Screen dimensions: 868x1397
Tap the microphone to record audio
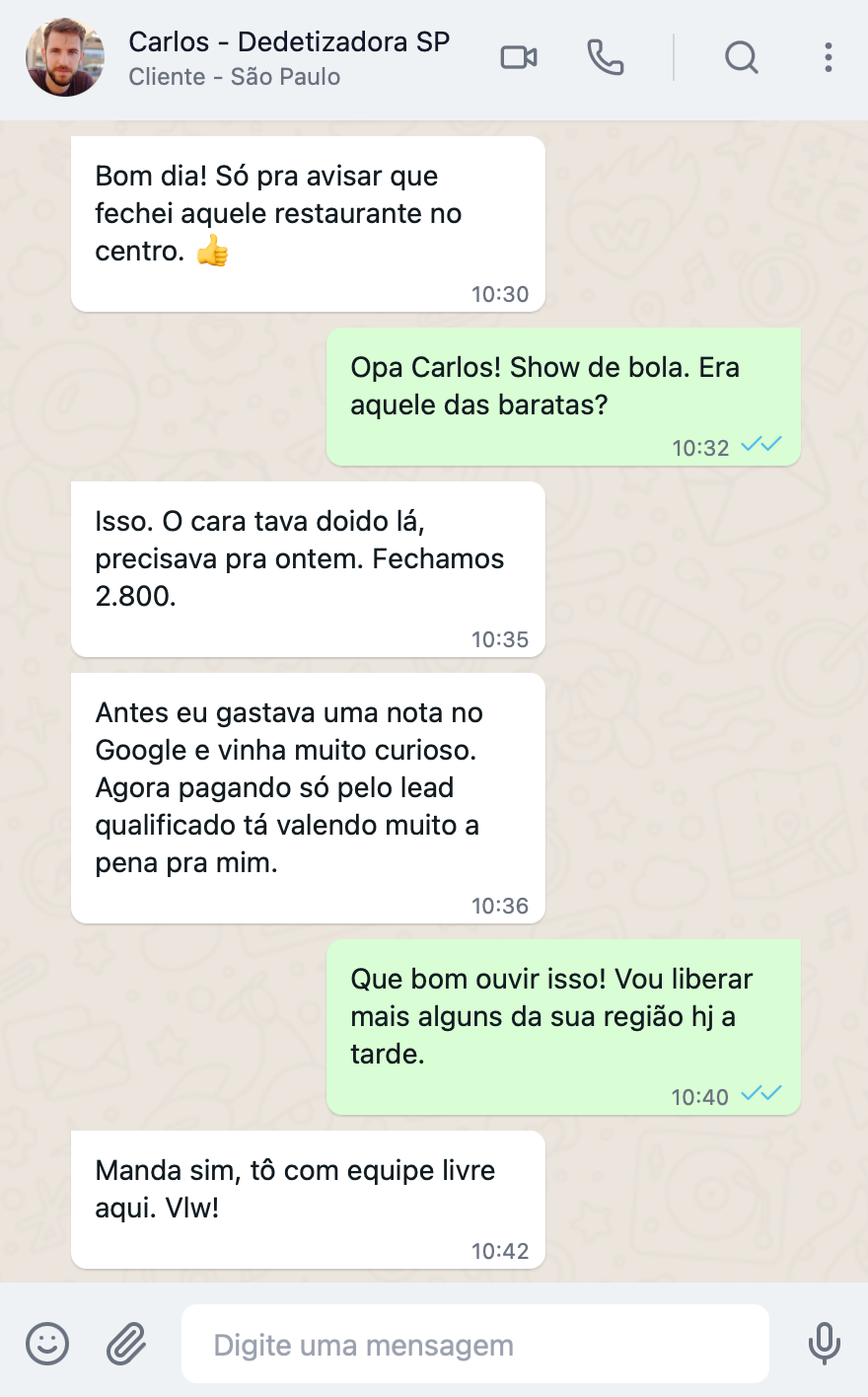coord(825,1344)
